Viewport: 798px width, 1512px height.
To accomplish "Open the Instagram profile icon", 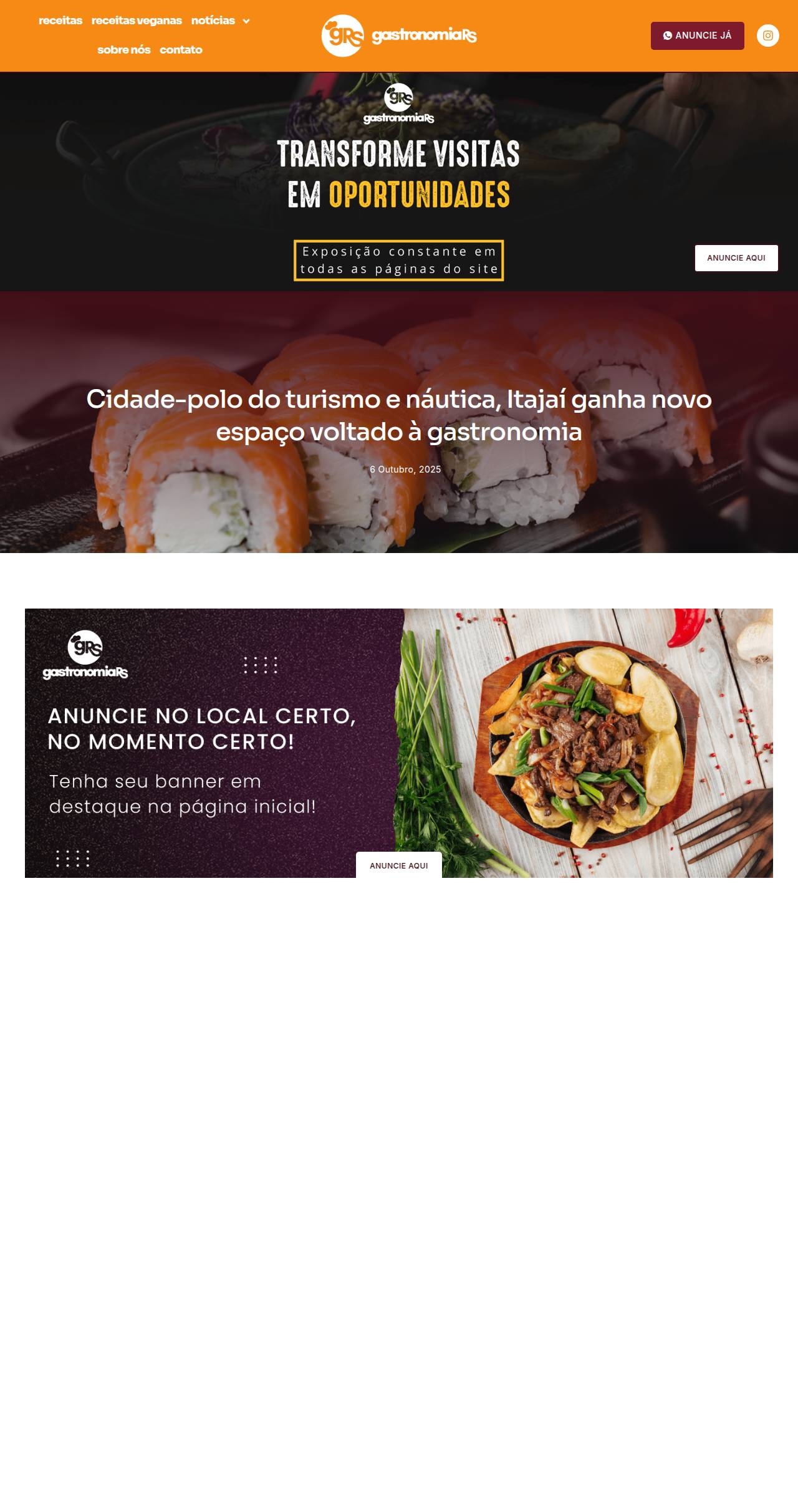I will click(x=767, y=36).
